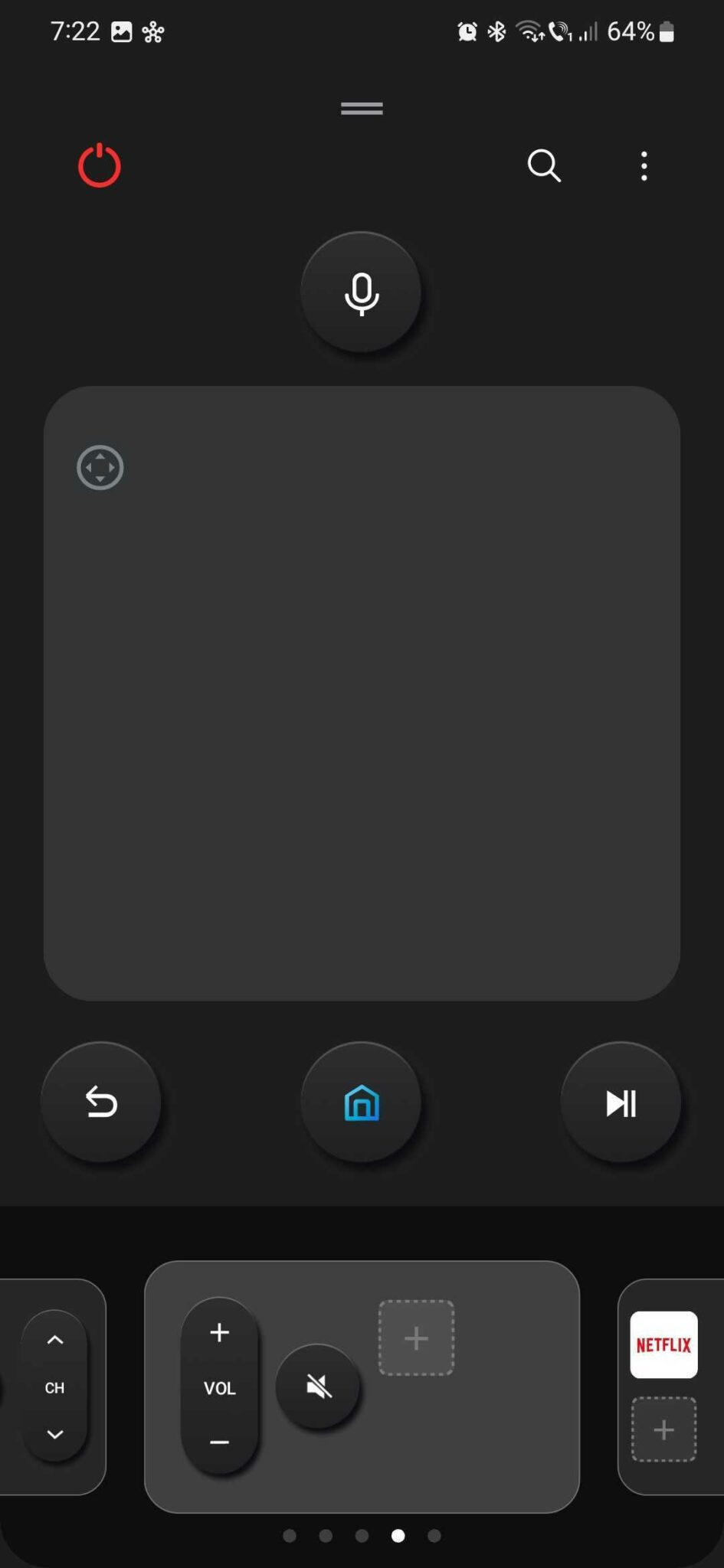Mute the TV sound
Viewport: 724px width, 1568px height.
319,1387
